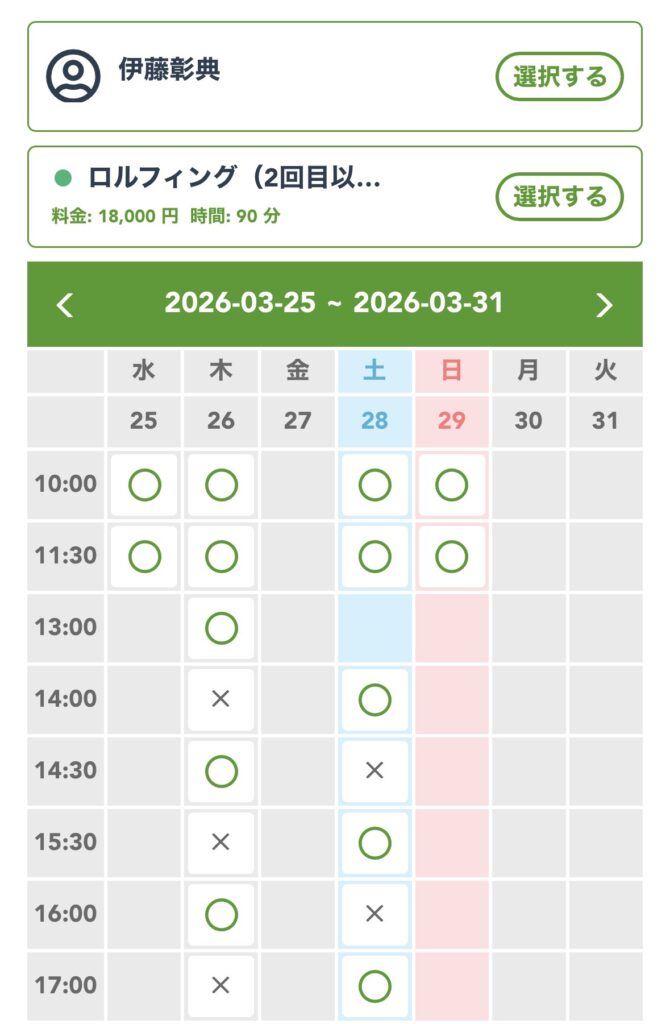
Task: Select the 17:00 slot on Saturday 28
Action: 375,986
